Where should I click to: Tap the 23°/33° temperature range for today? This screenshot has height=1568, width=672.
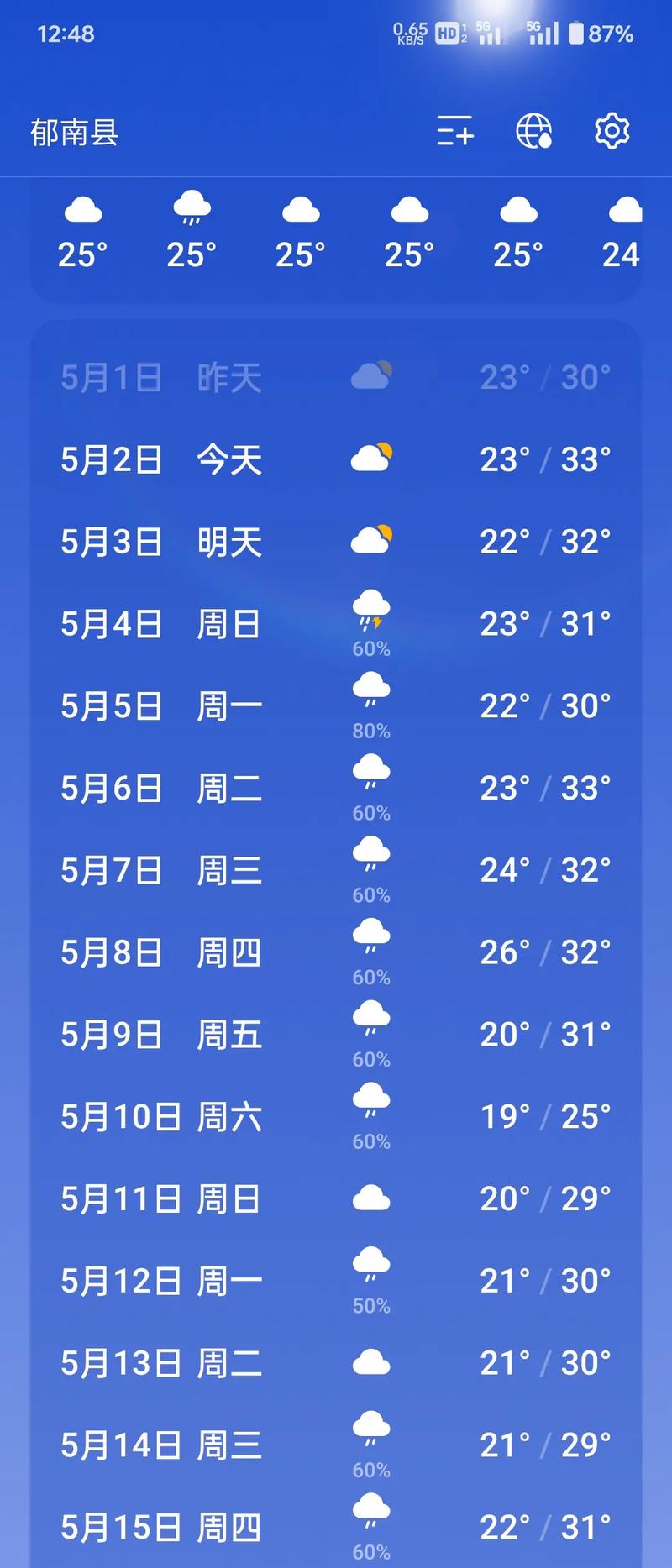tap(546, 459)
